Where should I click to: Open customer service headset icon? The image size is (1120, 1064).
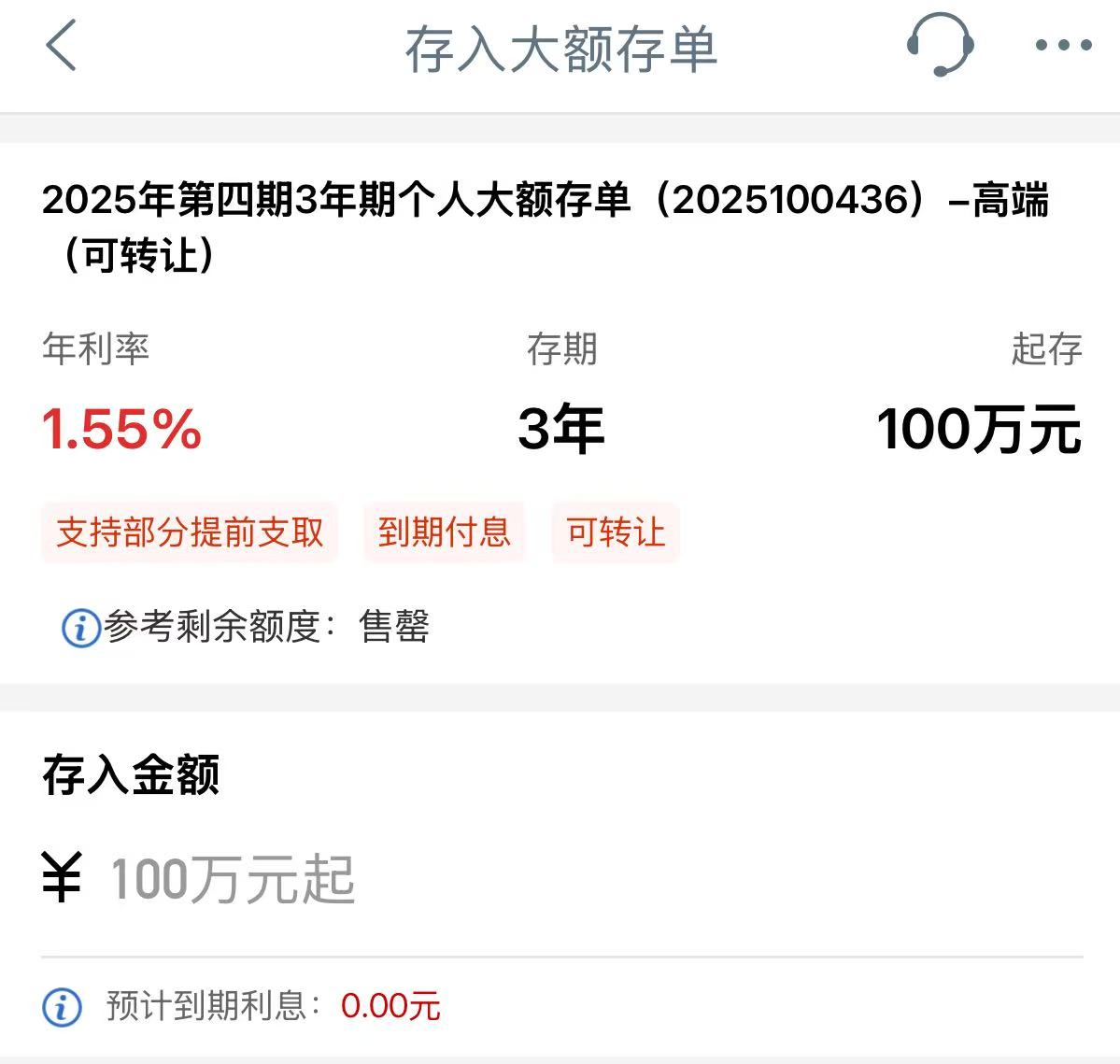tap(940, 44)
